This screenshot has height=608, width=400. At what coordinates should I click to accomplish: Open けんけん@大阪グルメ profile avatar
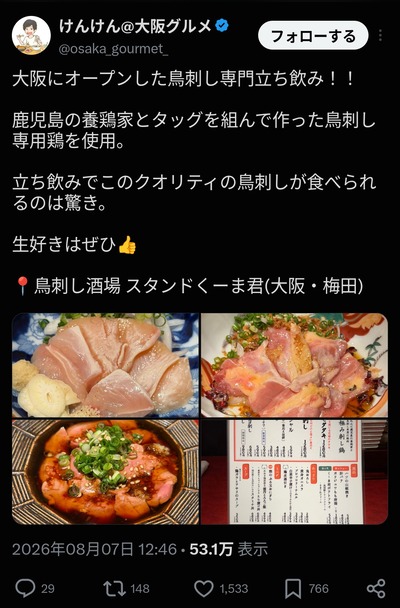click(31, 35)
